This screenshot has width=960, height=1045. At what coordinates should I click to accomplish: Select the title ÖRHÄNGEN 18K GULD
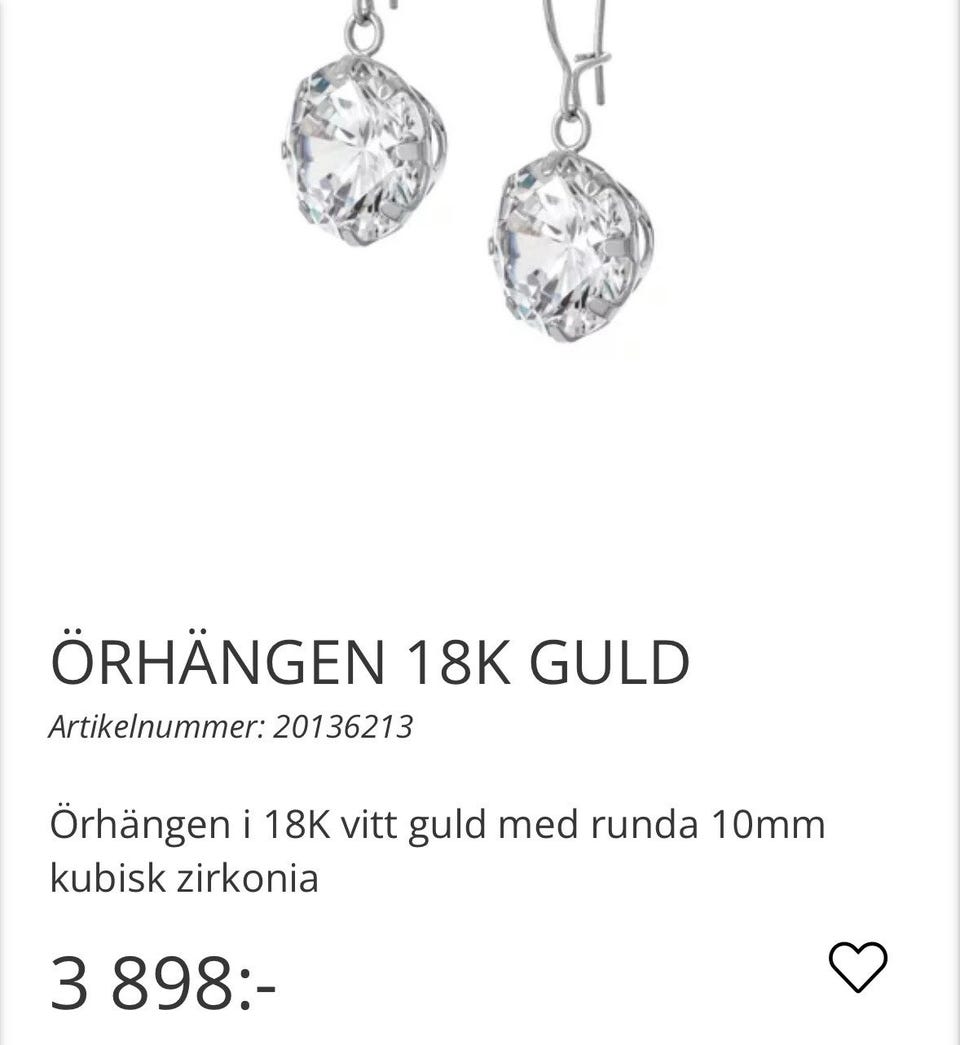tap(370, 660)
